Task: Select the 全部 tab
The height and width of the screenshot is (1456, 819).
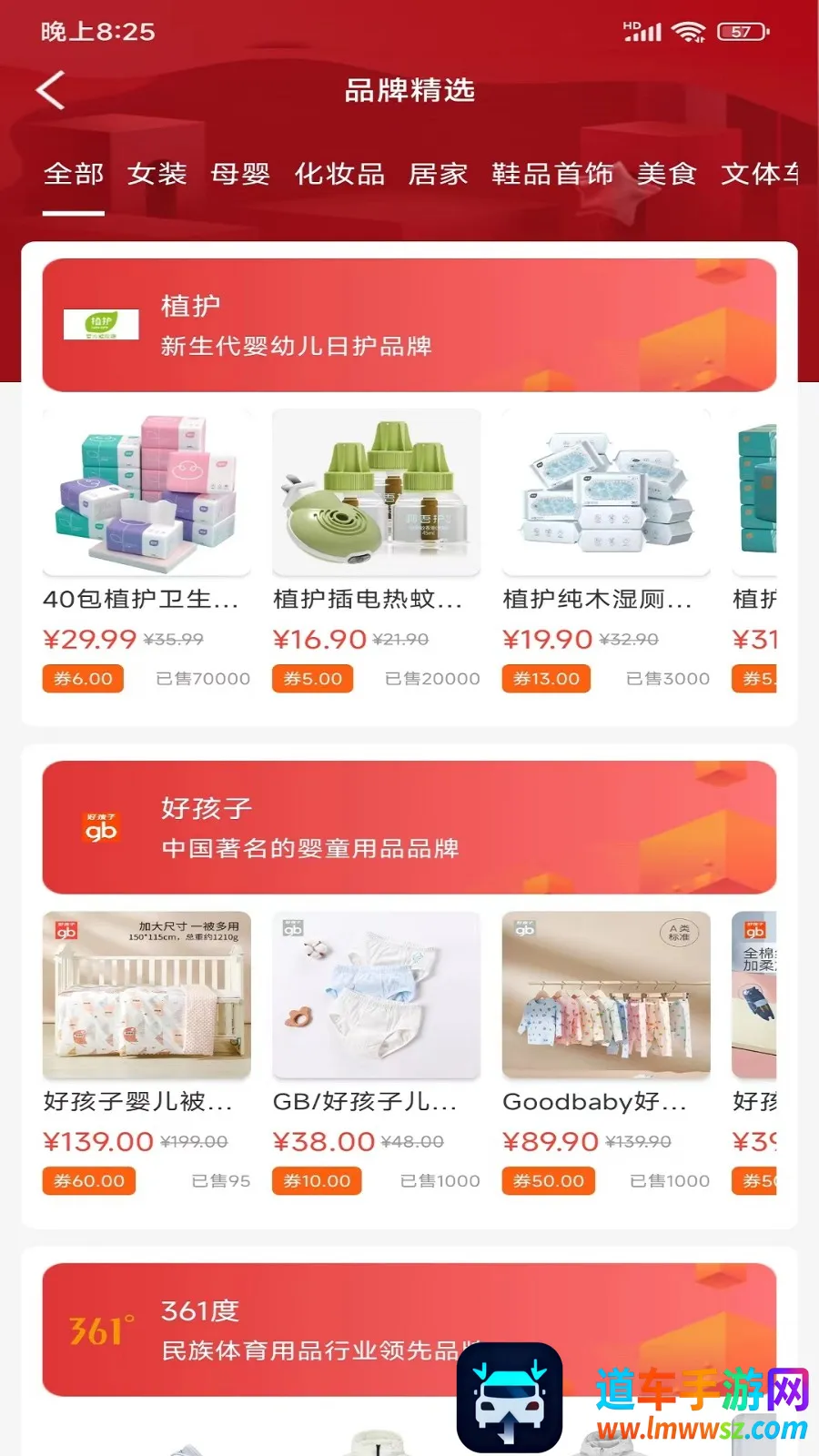Action: [74, 174]
